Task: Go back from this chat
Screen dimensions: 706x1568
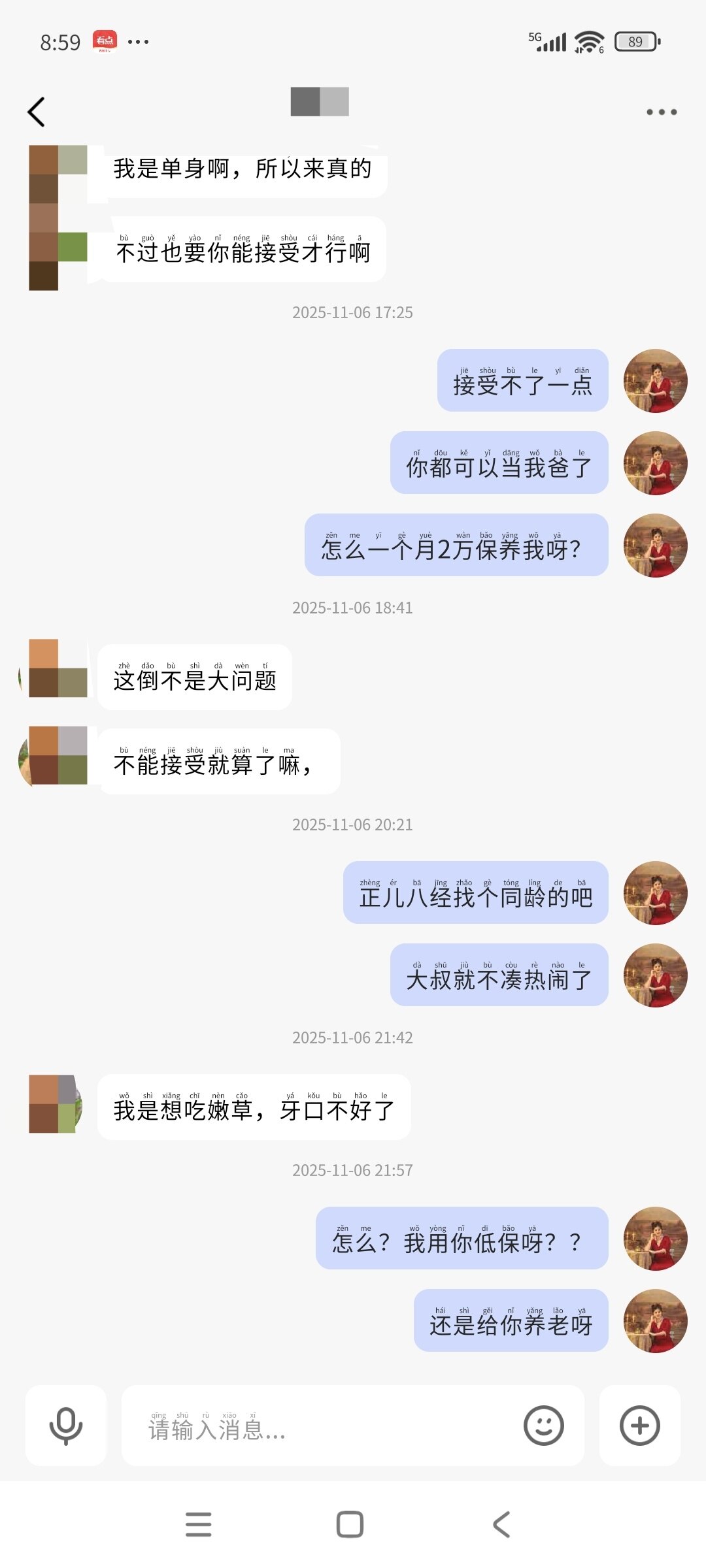Action: [37, 112]
